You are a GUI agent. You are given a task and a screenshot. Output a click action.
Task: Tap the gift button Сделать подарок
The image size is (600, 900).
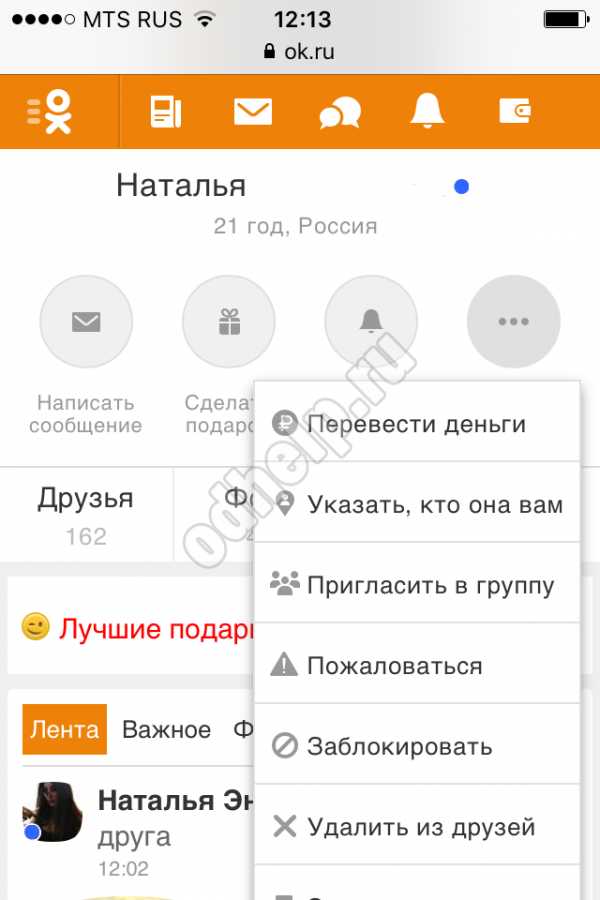click(x=229, y=322)
